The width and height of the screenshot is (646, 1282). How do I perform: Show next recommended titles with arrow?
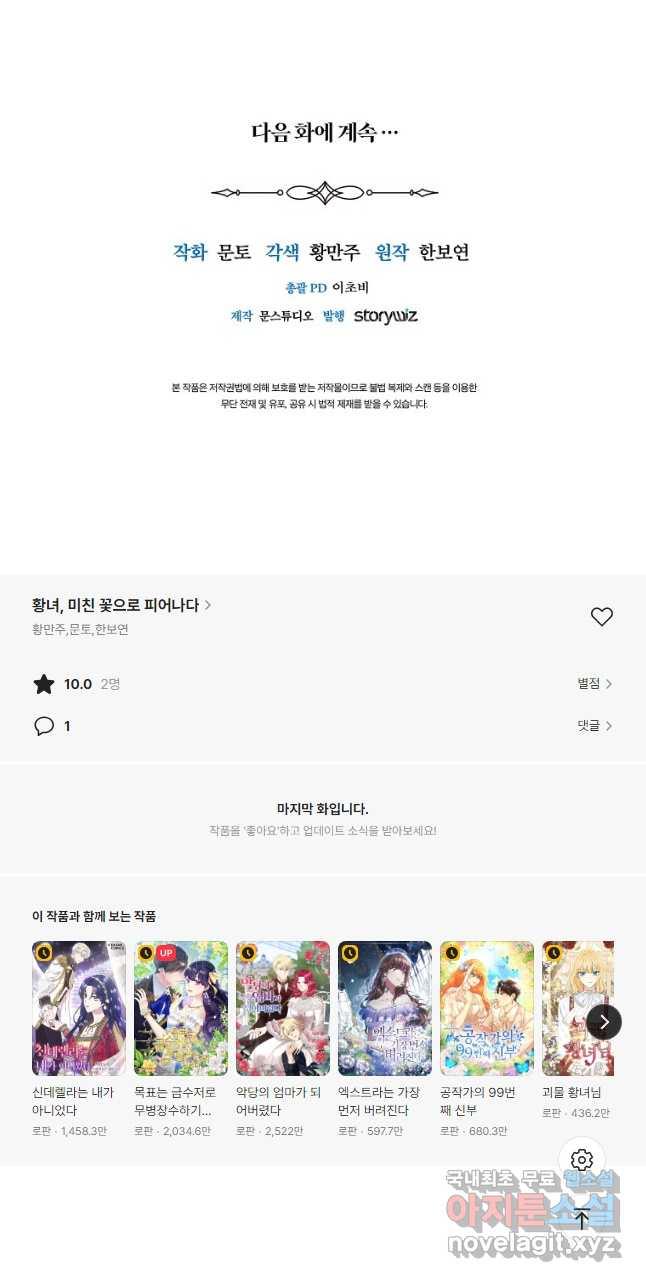pos(604,1022)
